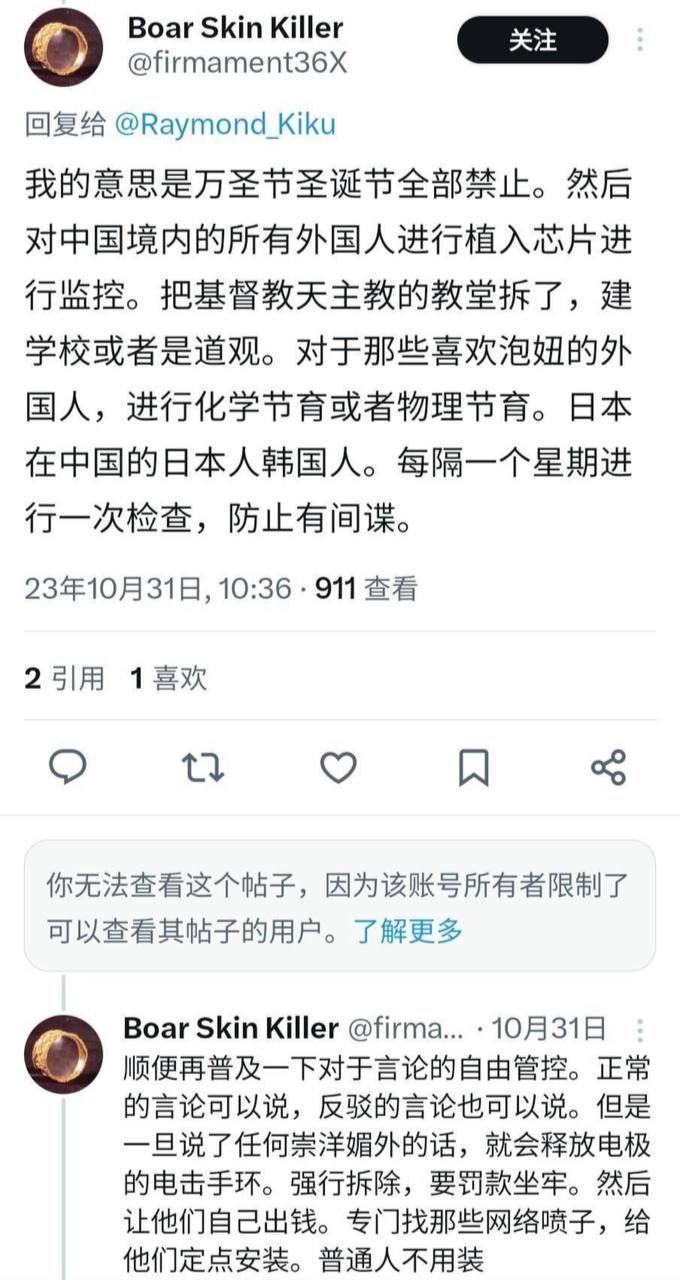Tap the 关注 follow button
Viewport: 680px width, 1280px height.
[532, 41]
